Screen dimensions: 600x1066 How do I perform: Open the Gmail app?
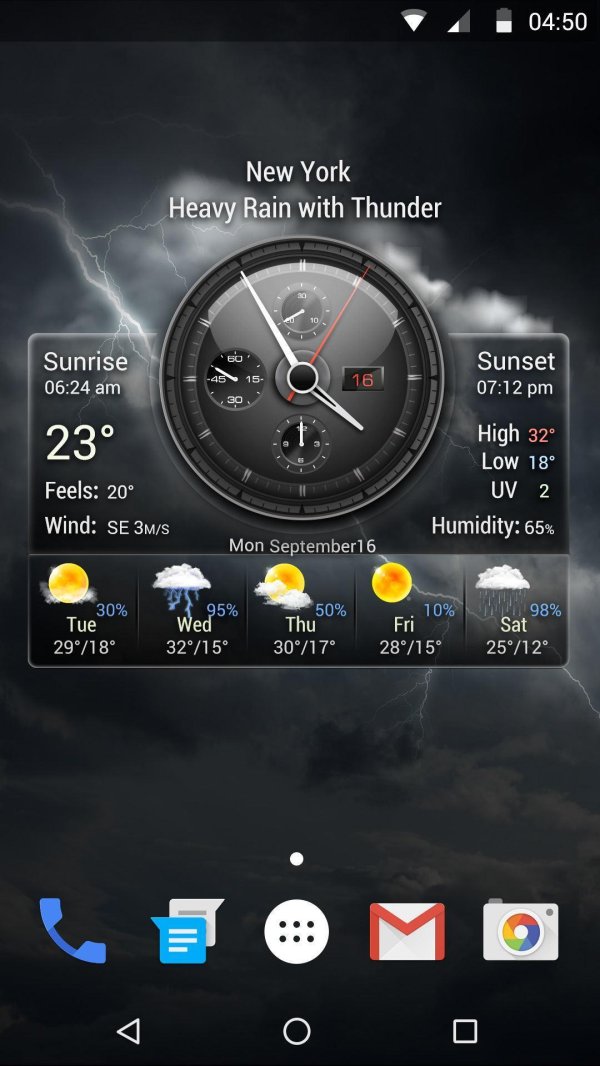coord(407,931)
